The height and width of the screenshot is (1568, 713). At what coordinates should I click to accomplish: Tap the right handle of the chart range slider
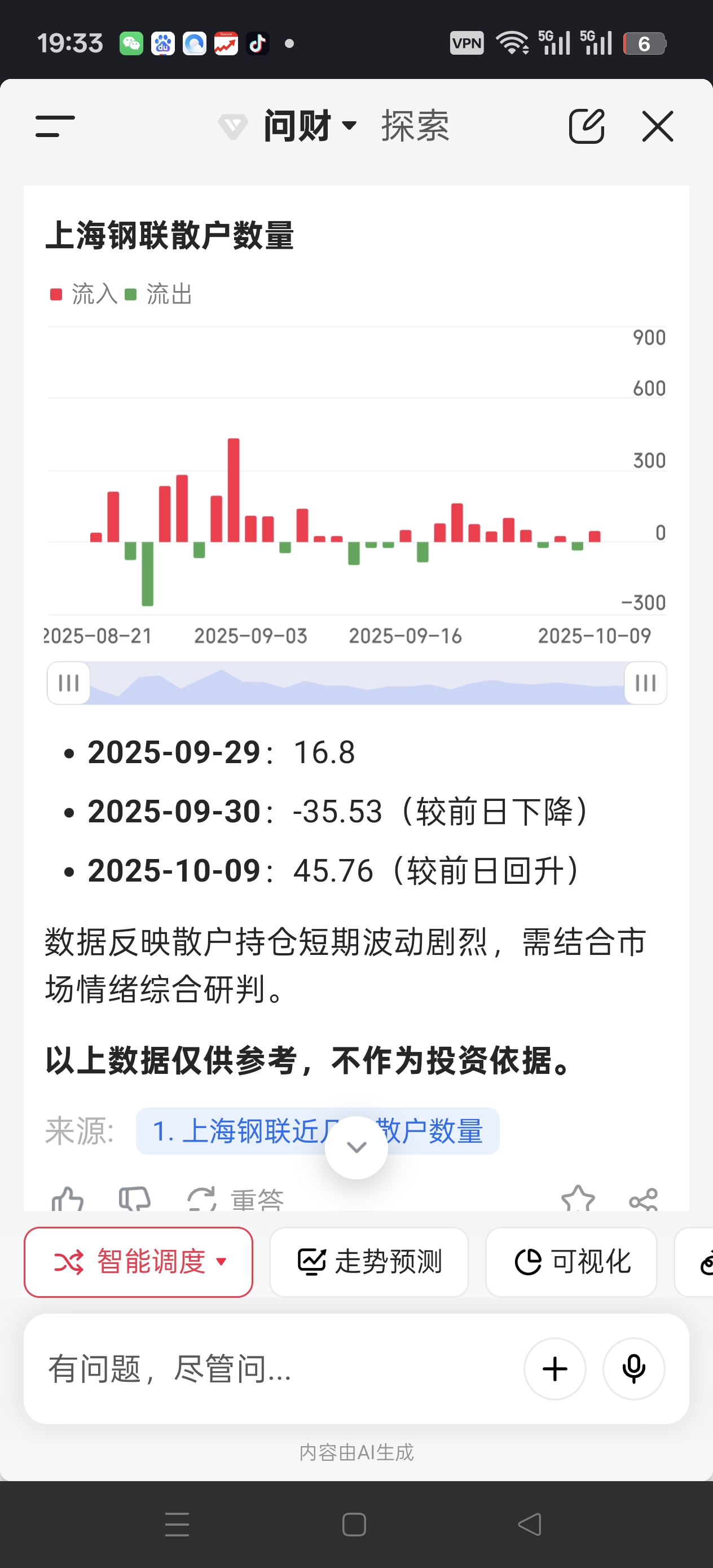point(645,682)
